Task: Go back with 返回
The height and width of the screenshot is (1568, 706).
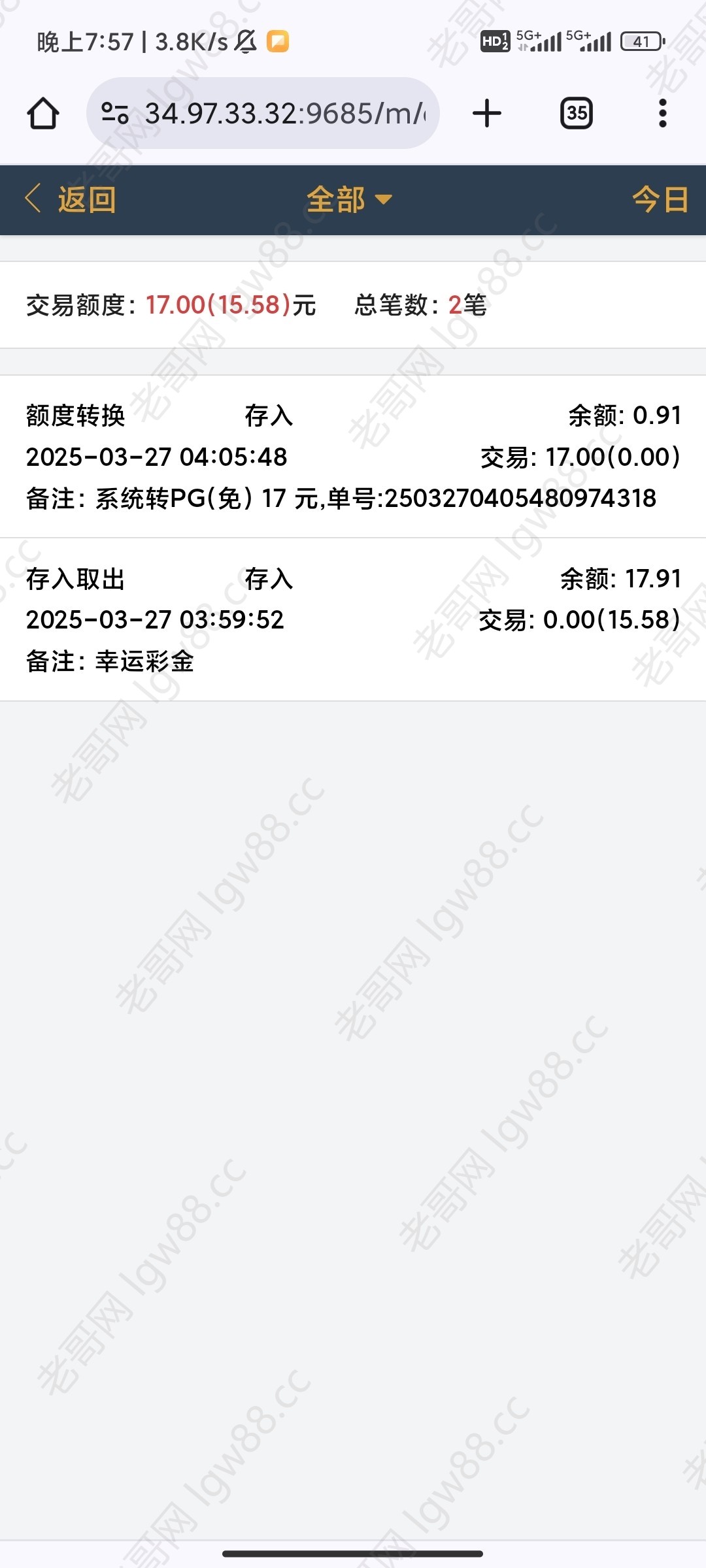Action: tap(71, 199)
